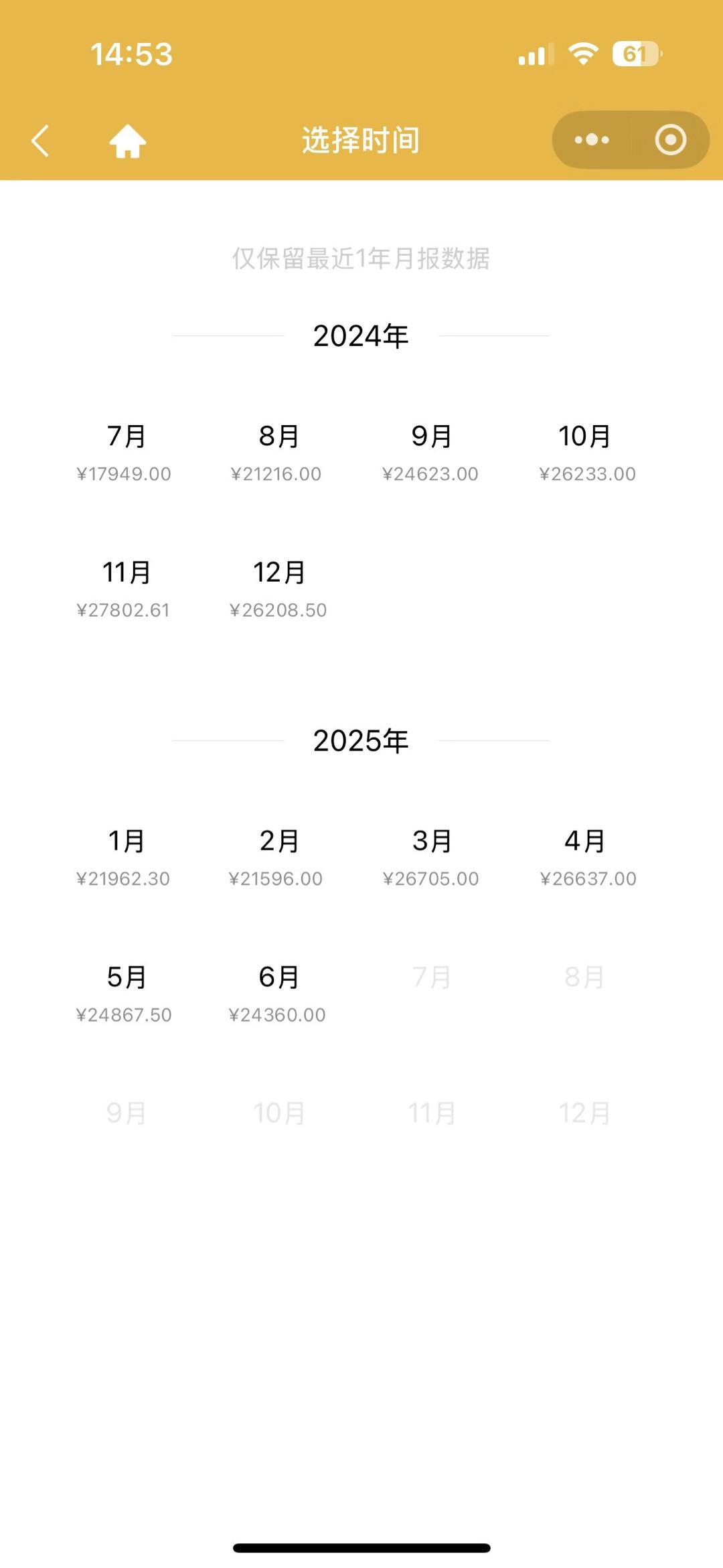
Task: Choose the 2024 8月 report
Action: click(x=278, y=452)
